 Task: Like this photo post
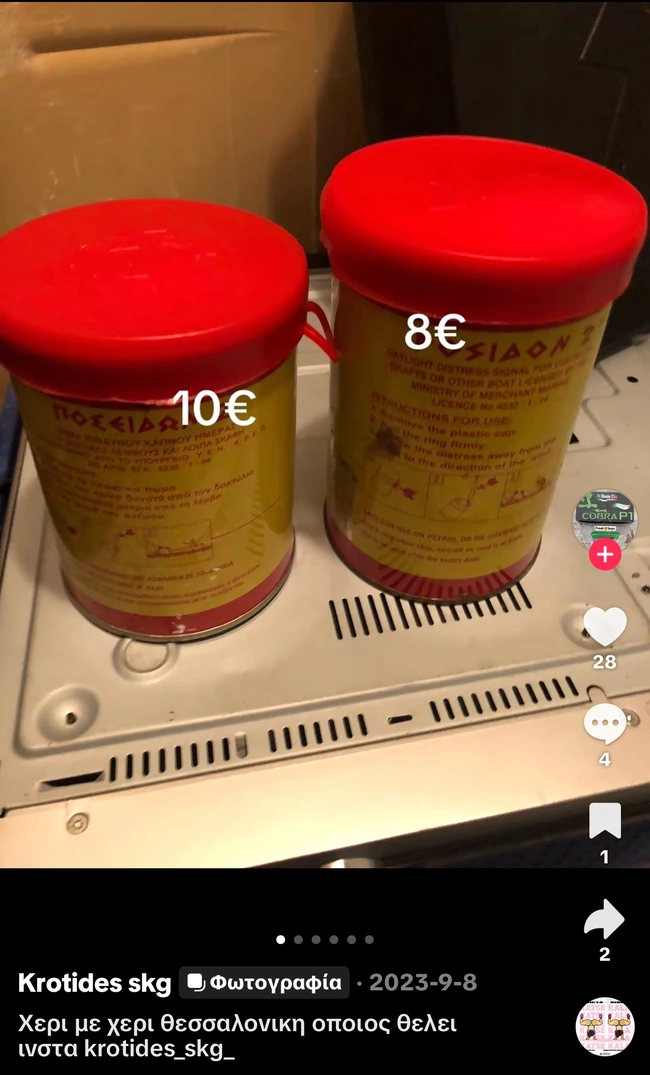(x=605, y=627)
